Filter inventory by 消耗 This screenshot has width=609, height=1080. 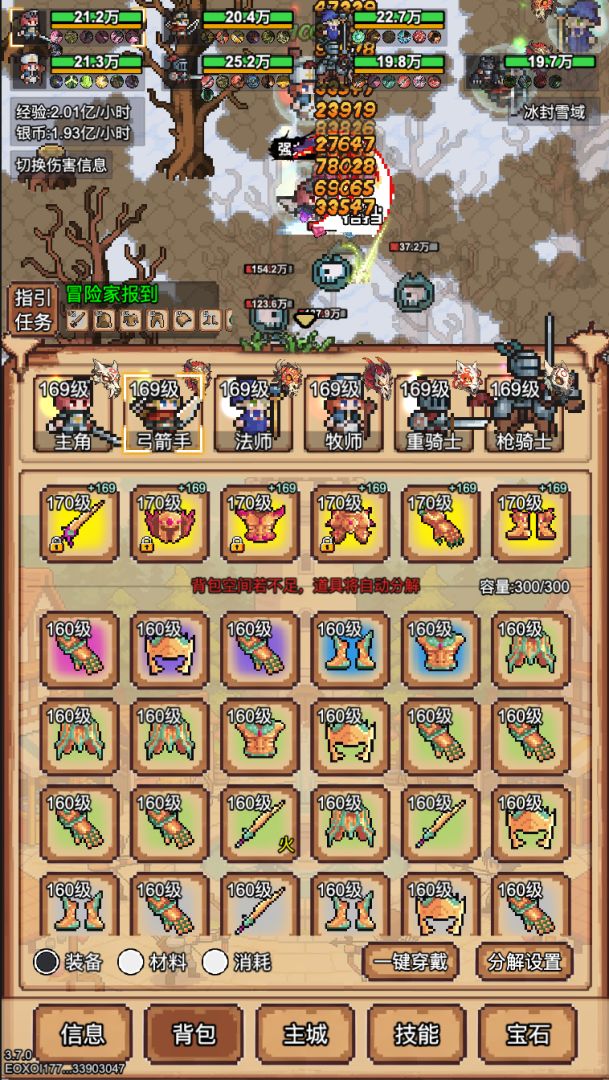215,962
